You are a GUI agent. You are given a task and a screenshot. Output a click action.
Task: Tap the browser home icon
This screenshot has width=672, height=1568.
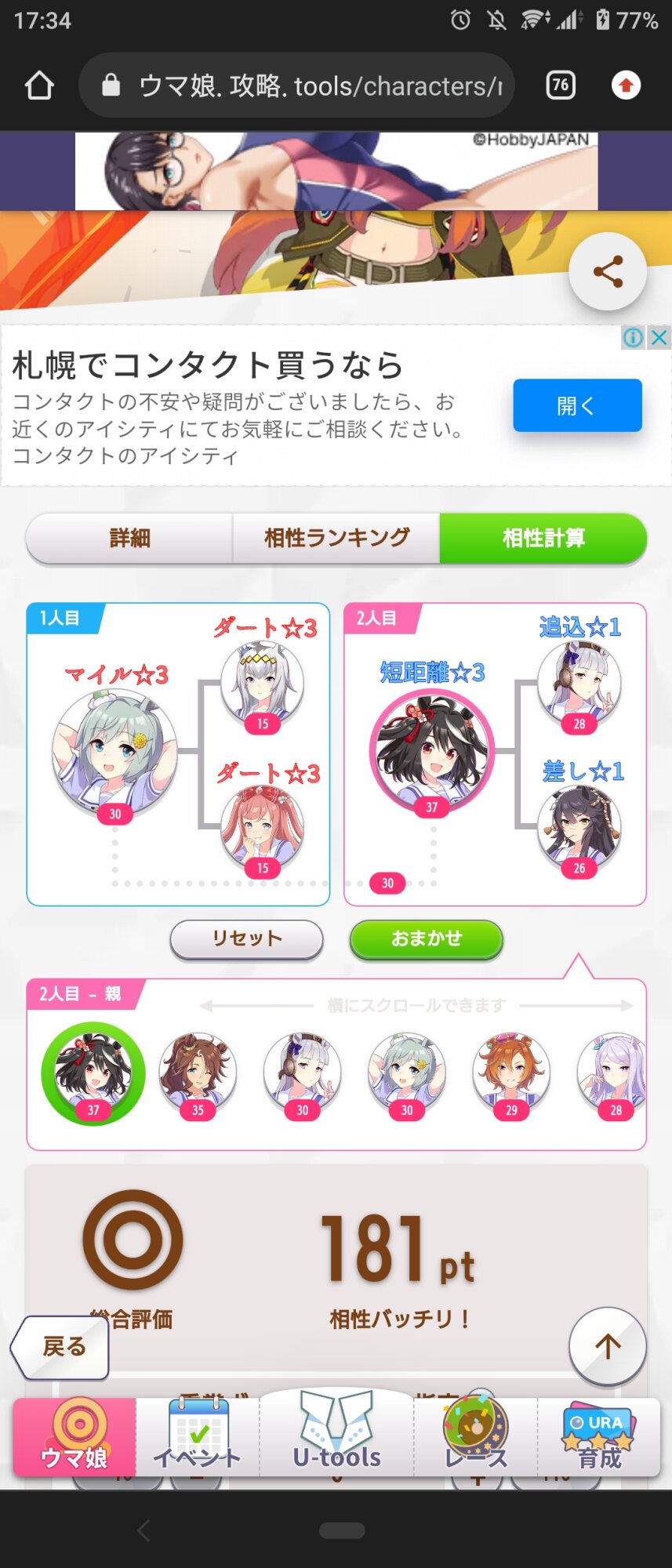pos(39,85)
